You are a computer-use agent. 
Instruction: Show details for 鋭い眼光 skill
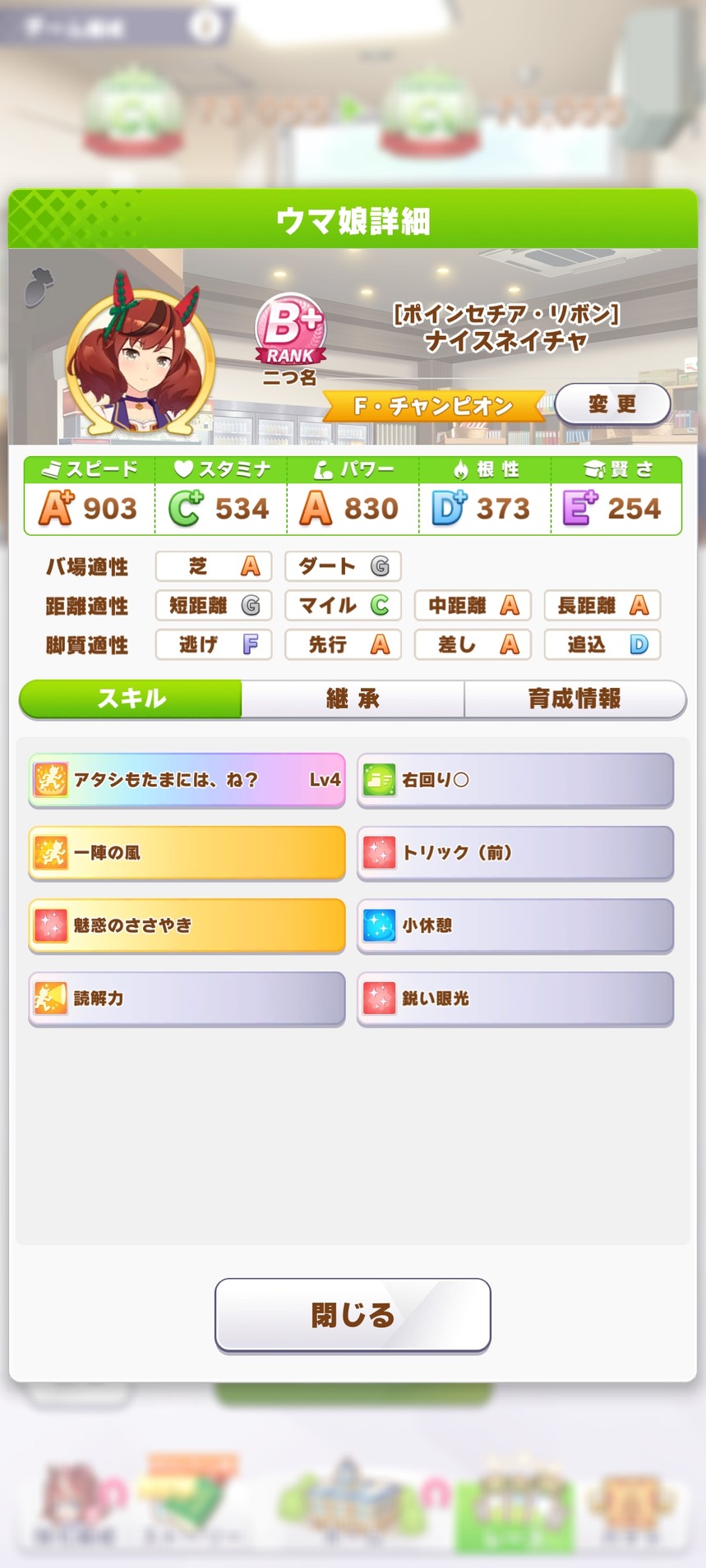tap(515, 998)
